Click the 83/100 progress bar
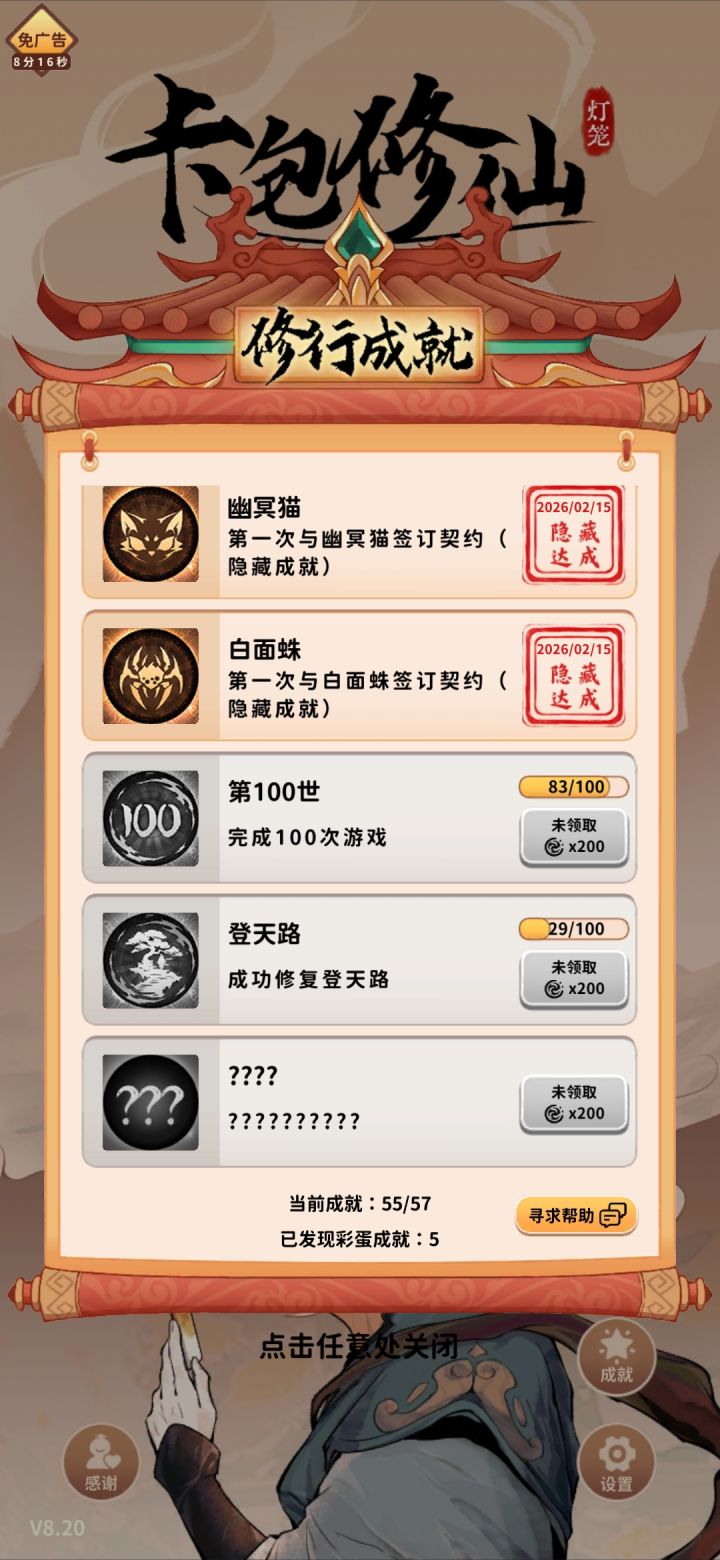The height and width of the screenshot is (1560, 720). click(x=576, y=788)
